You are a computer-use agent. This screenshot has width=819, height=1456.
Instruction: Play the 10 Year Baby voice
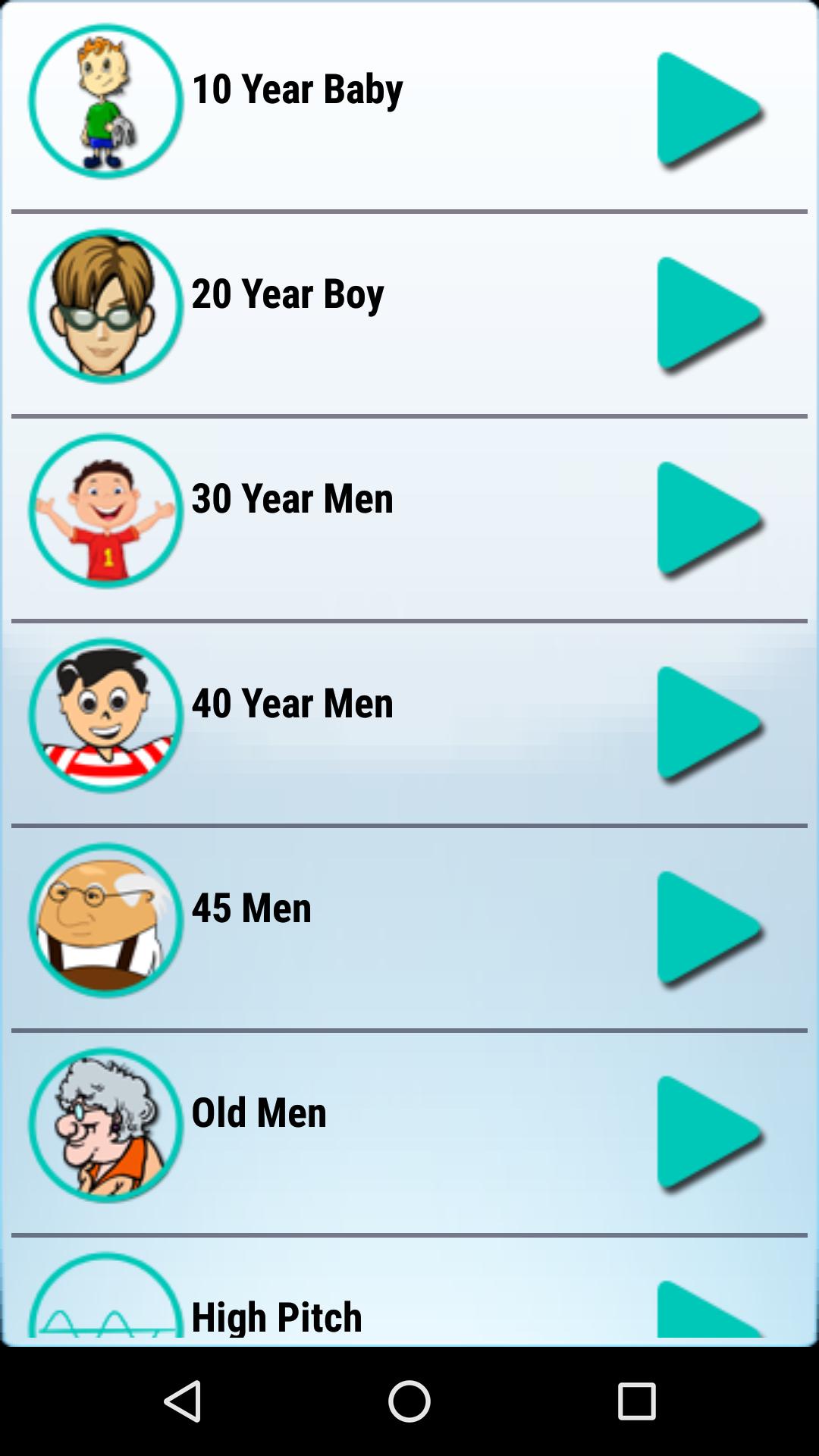[707, 109]
